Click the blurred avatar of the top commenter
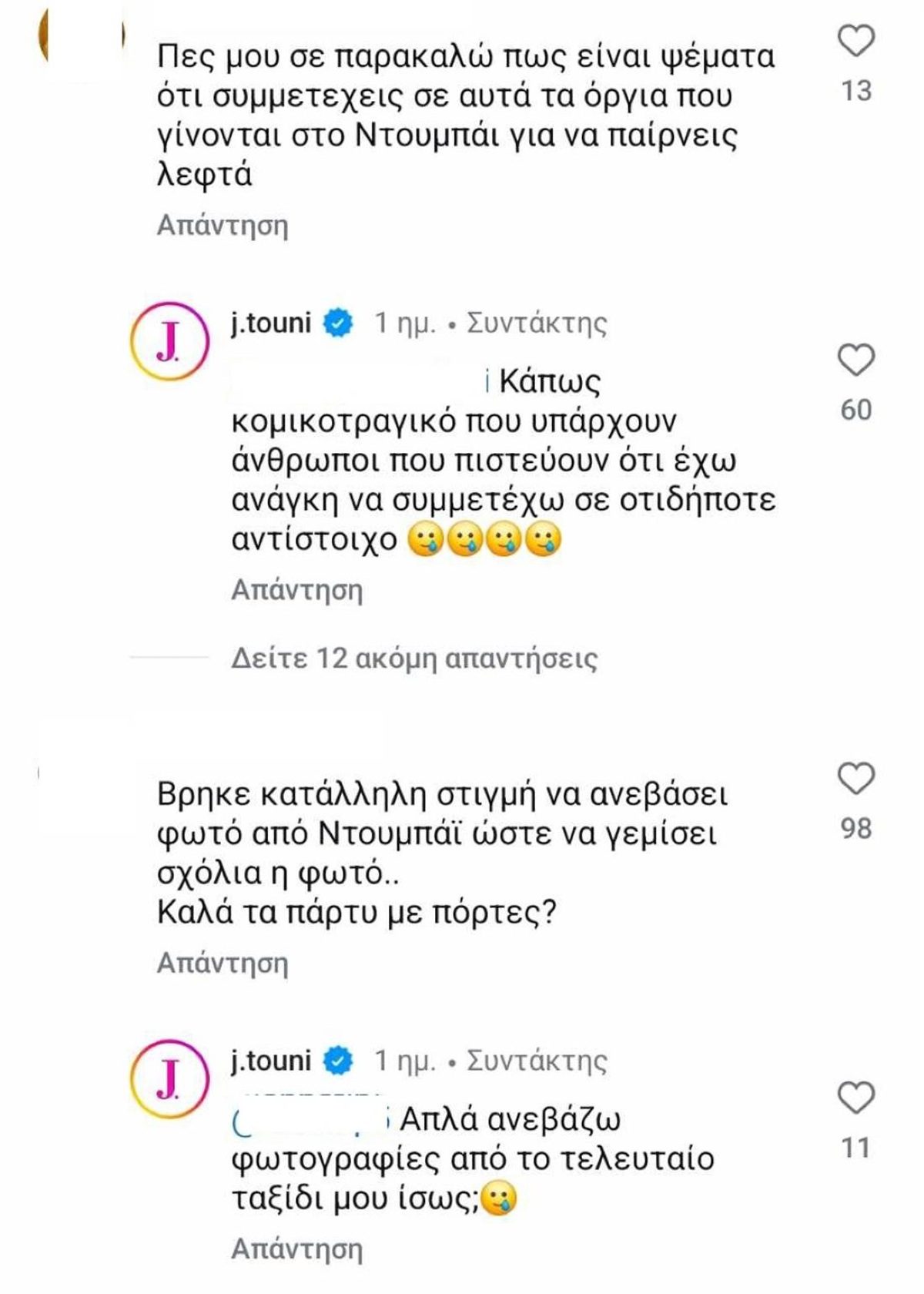The width and height of the screenshot is (924, 1294). (81, 31)
